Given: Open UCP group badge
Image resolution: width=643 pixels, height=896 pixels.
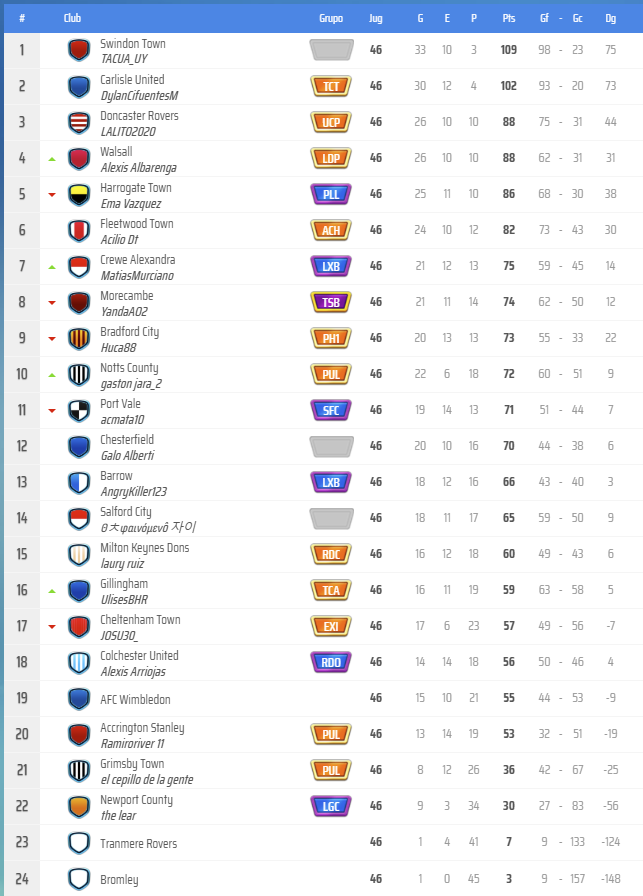Looking at the screenshot, I should [331, 122].
